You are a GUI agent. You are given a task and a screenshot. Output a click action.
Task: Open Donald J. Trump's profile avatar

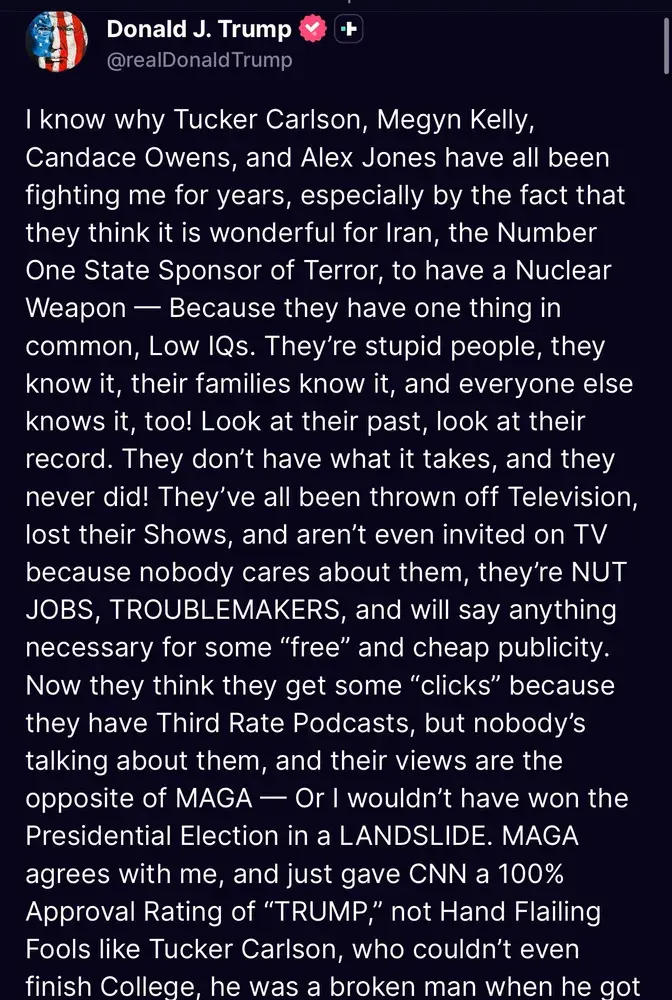[x=59, y=45]
